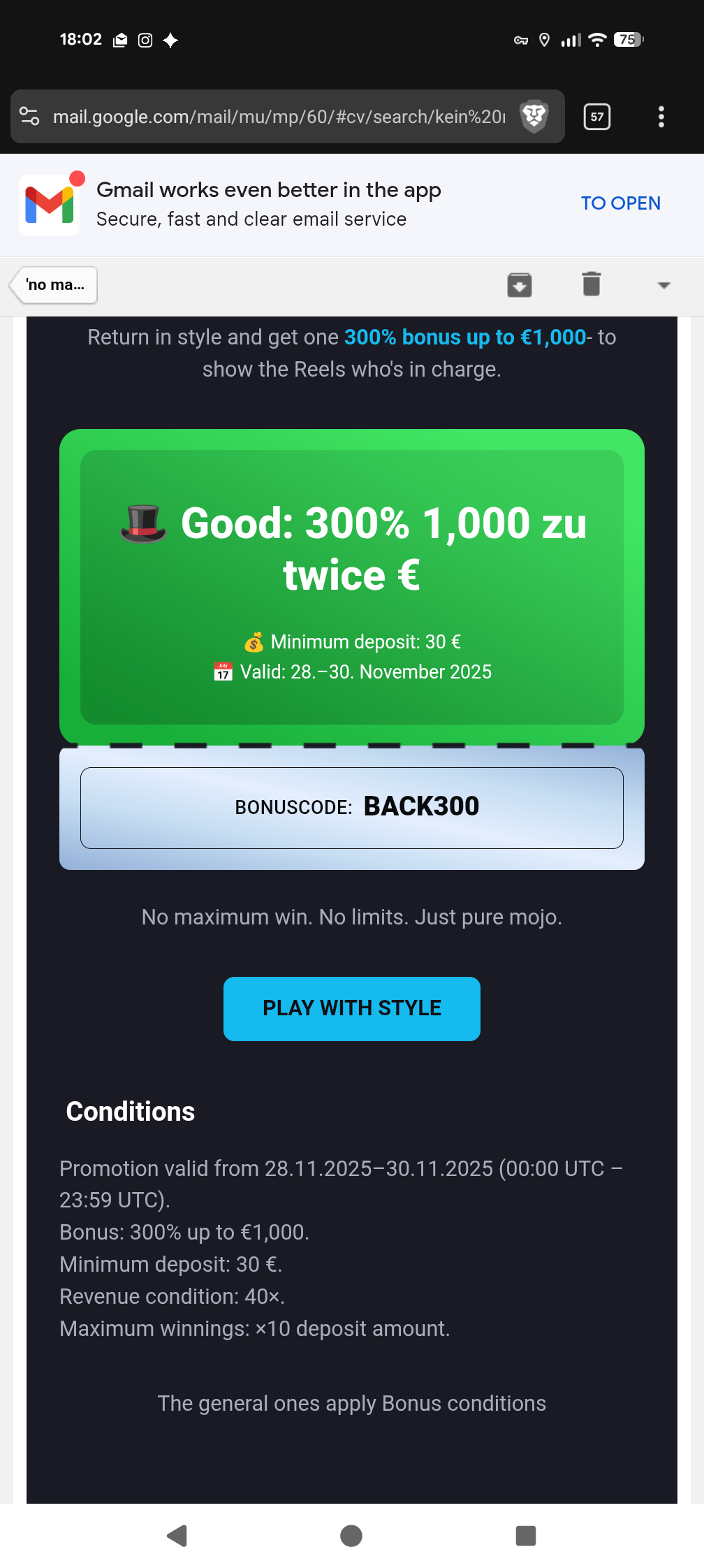704x1568 pixels.
Task: Tap the address bar URL
Action: pos(279,117)
